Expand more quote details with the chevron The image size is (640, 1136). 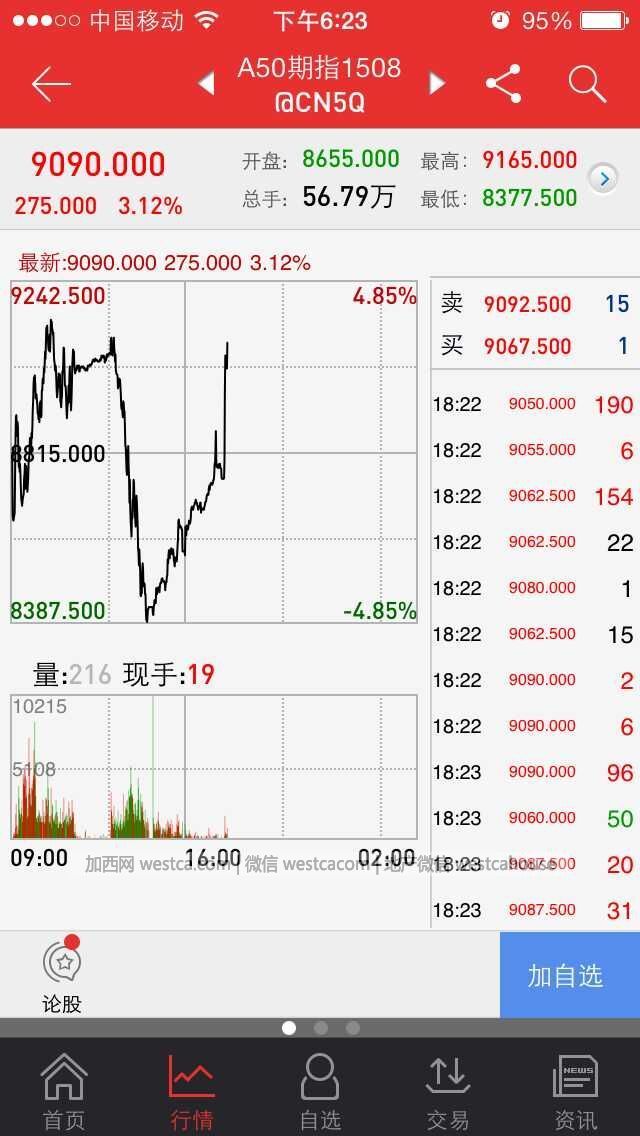[603, 179]
